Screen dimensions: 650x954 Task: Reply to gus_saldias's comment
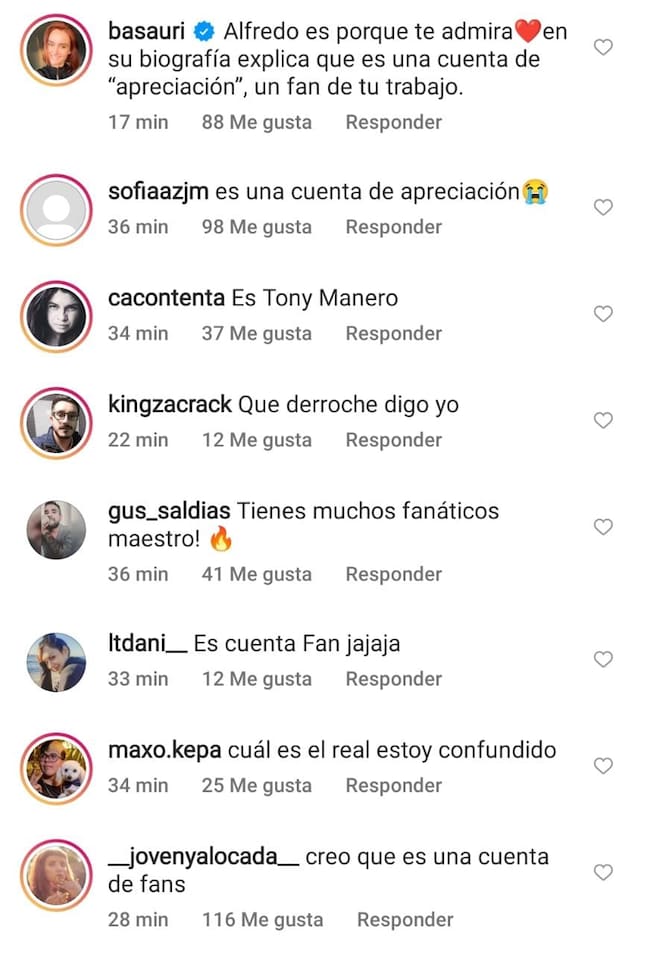point(393,574)
